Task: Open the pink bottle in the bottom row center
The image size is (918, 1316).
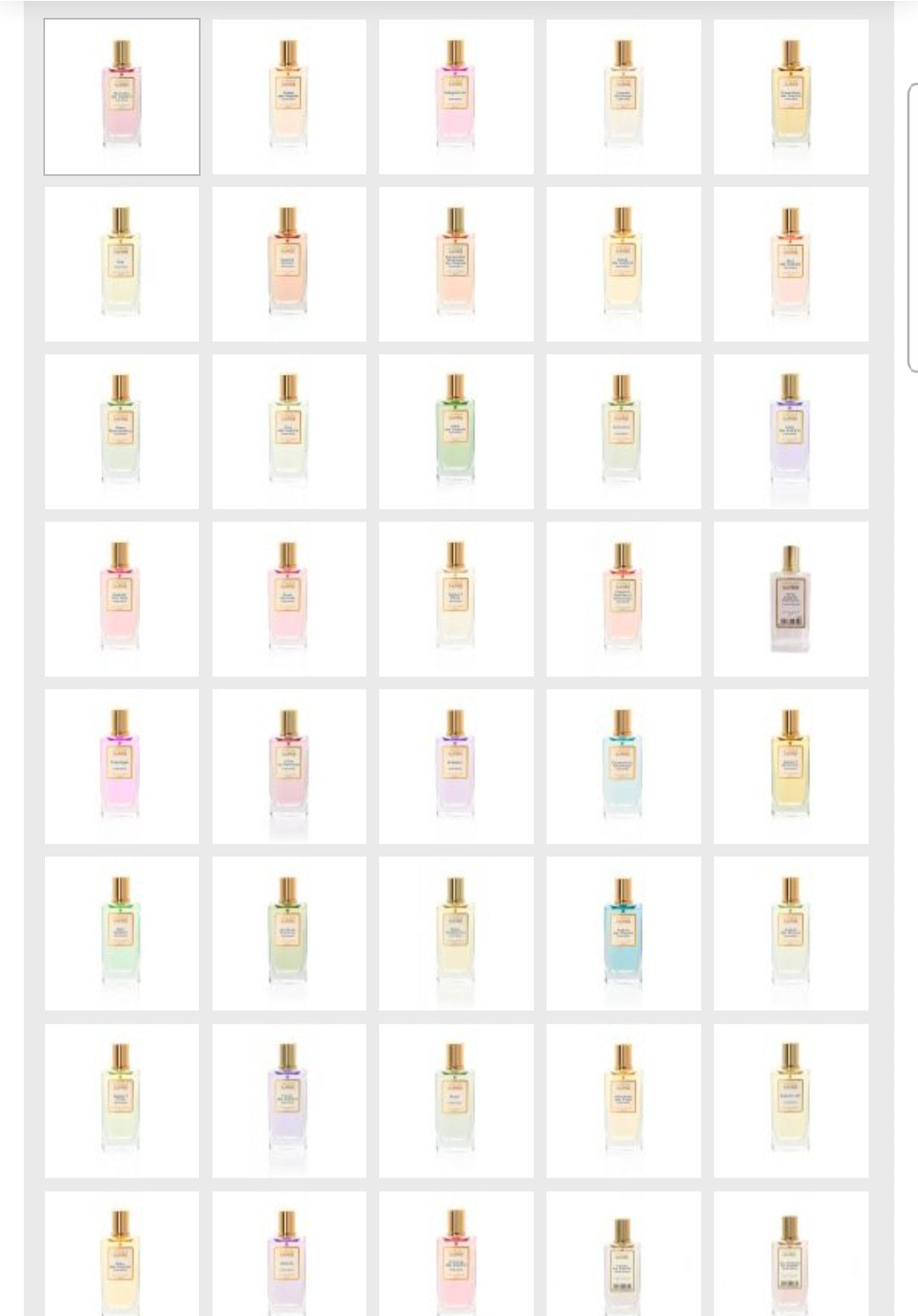Action: (456, 1257)
